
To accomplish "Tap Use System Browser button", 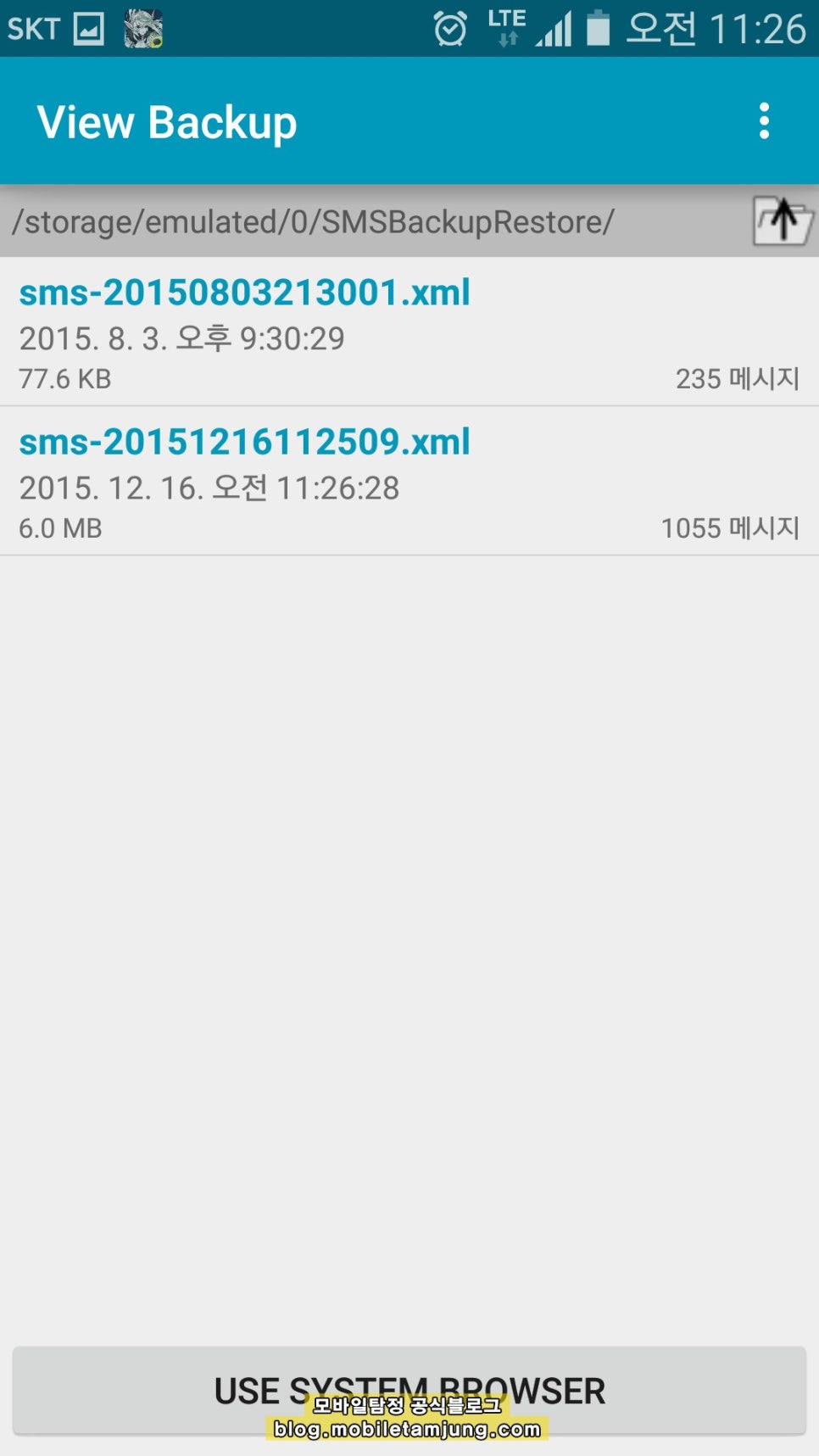I will [409, 1390].
